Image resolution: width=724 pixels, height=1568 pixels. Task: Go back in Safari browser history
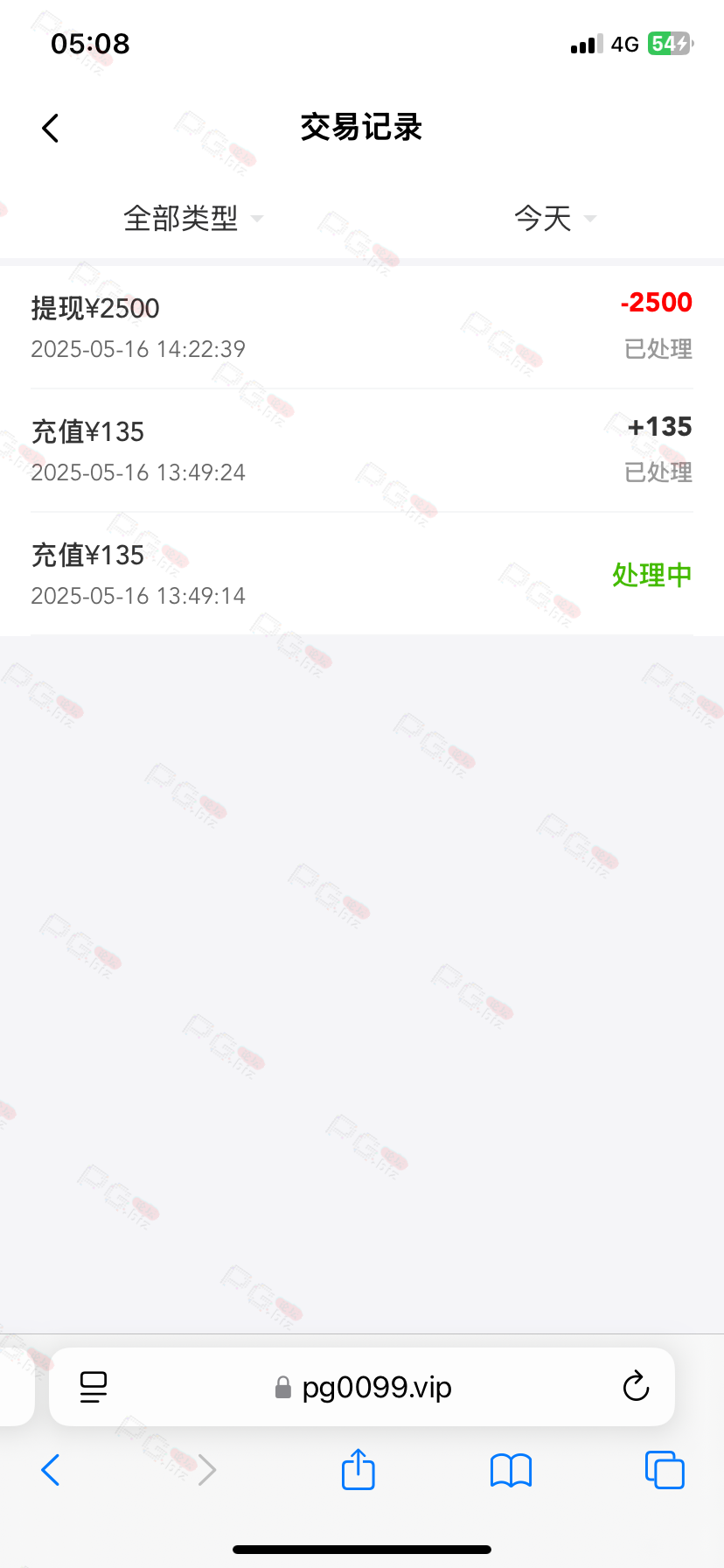[x=51, y=1470]
